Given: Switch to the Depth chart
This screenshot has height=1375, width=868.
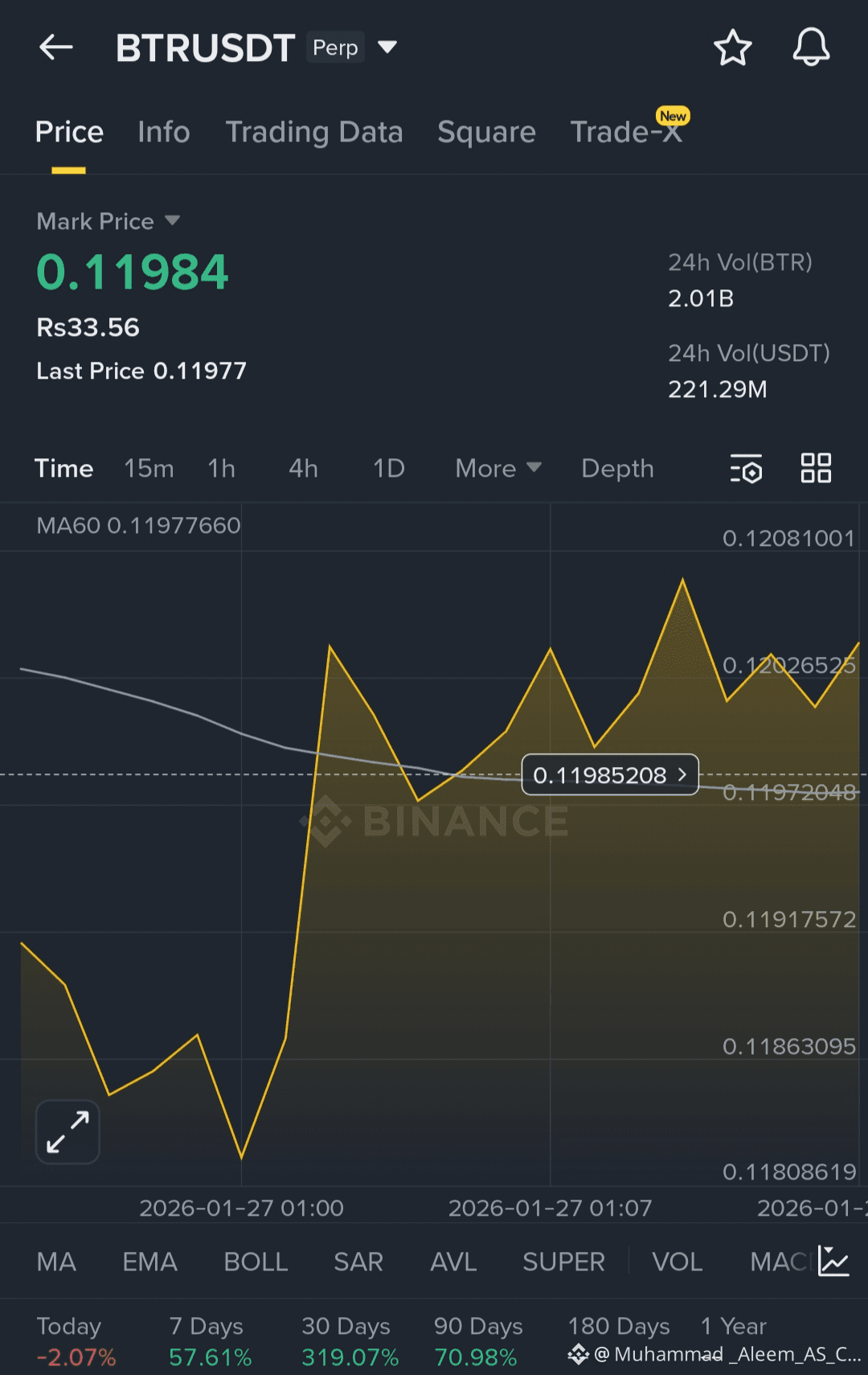Looking at the screenshot, I should (617, 468).
